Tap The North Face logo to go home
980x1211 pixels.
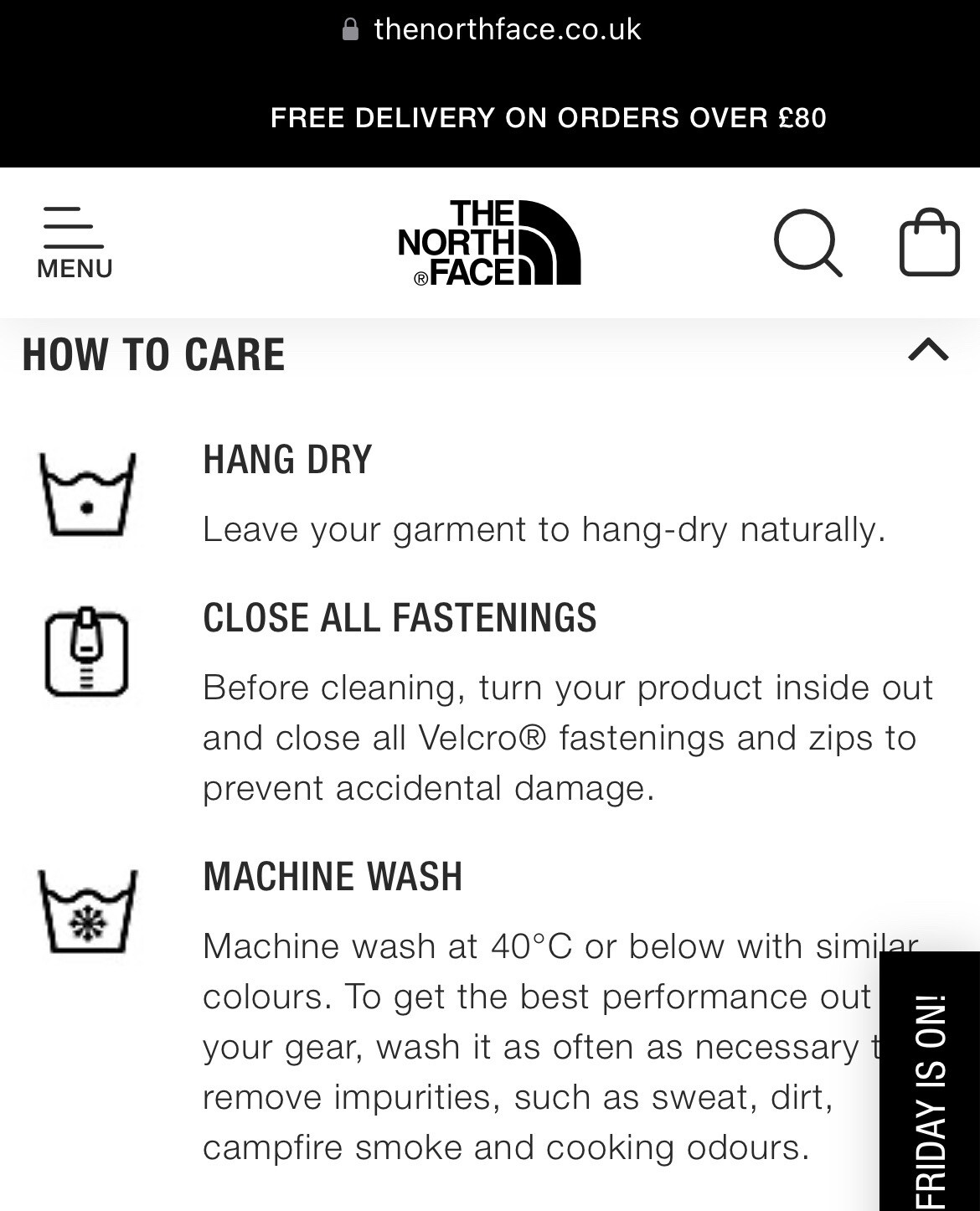pos(489,243)
